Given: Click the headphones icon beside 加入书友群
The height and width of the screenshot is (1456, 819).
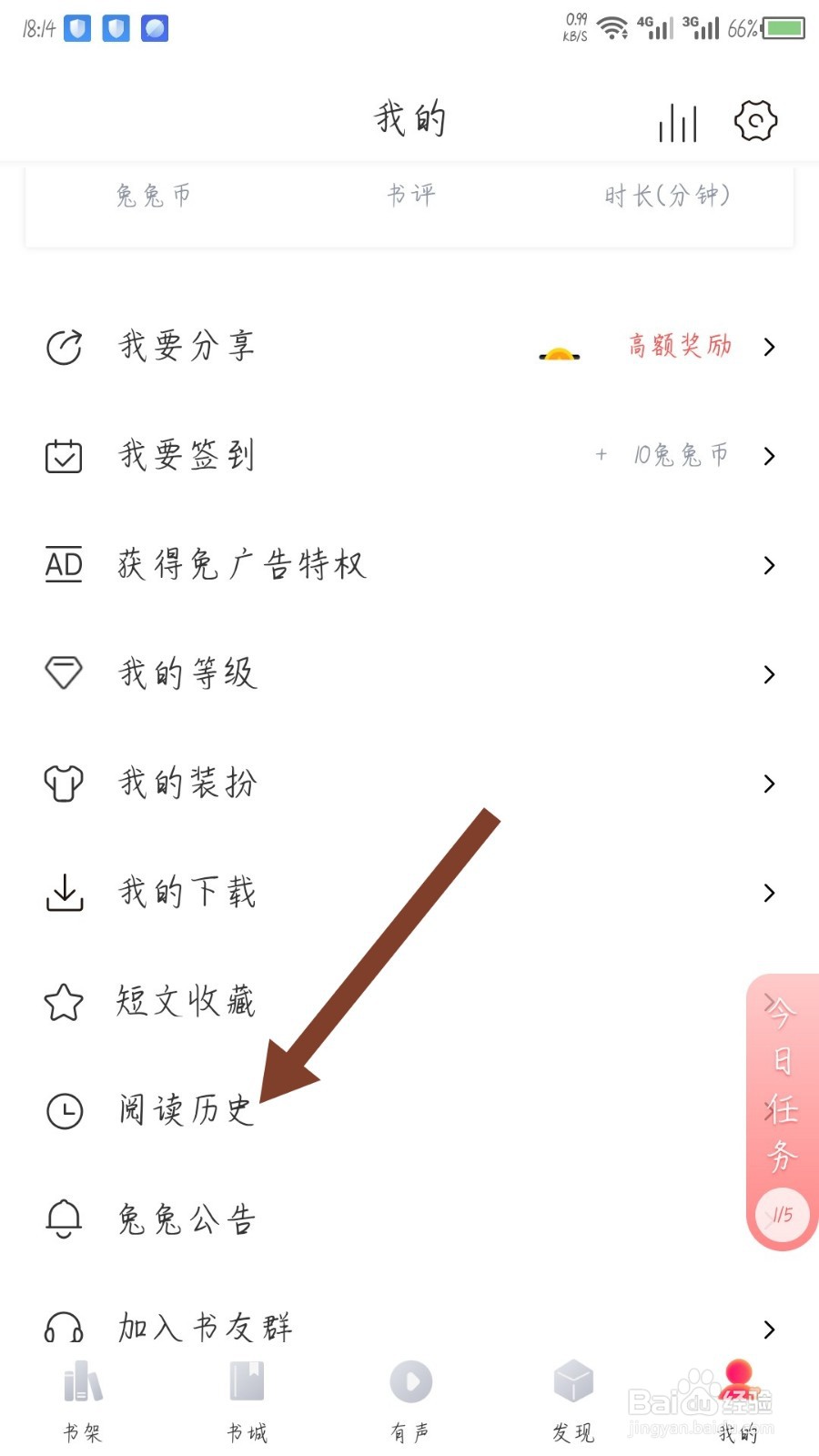Looking at the screenshot, I should 62,1328.
